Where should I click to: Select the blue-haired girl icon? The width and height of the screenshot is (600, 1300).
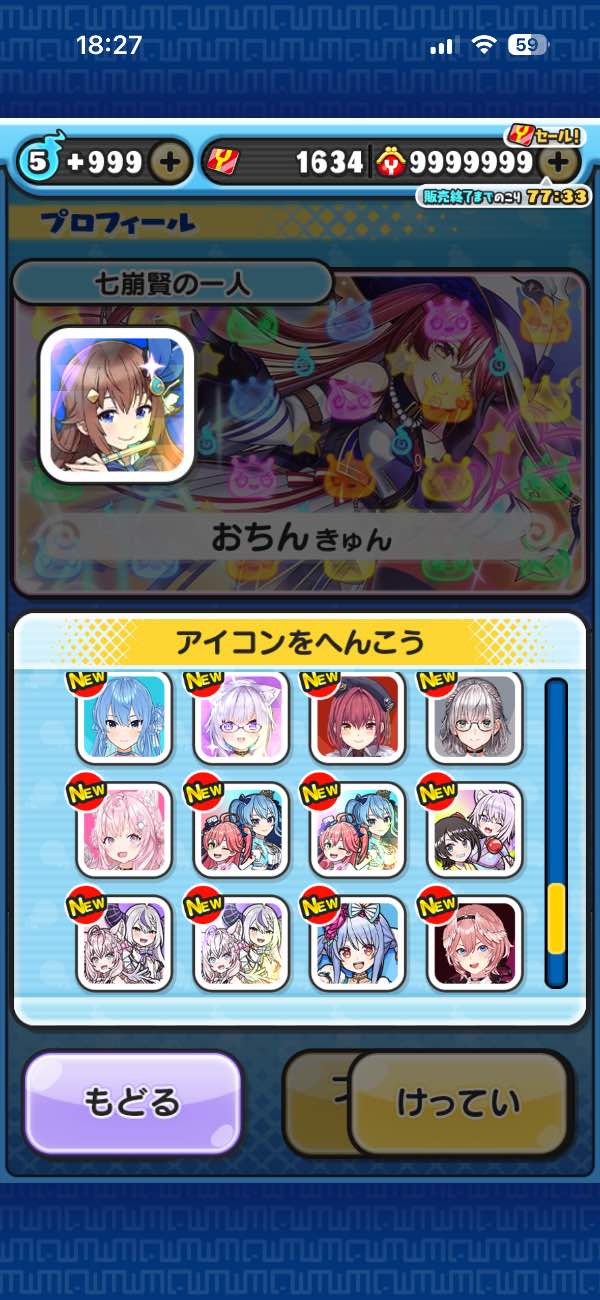coord(124,718)
